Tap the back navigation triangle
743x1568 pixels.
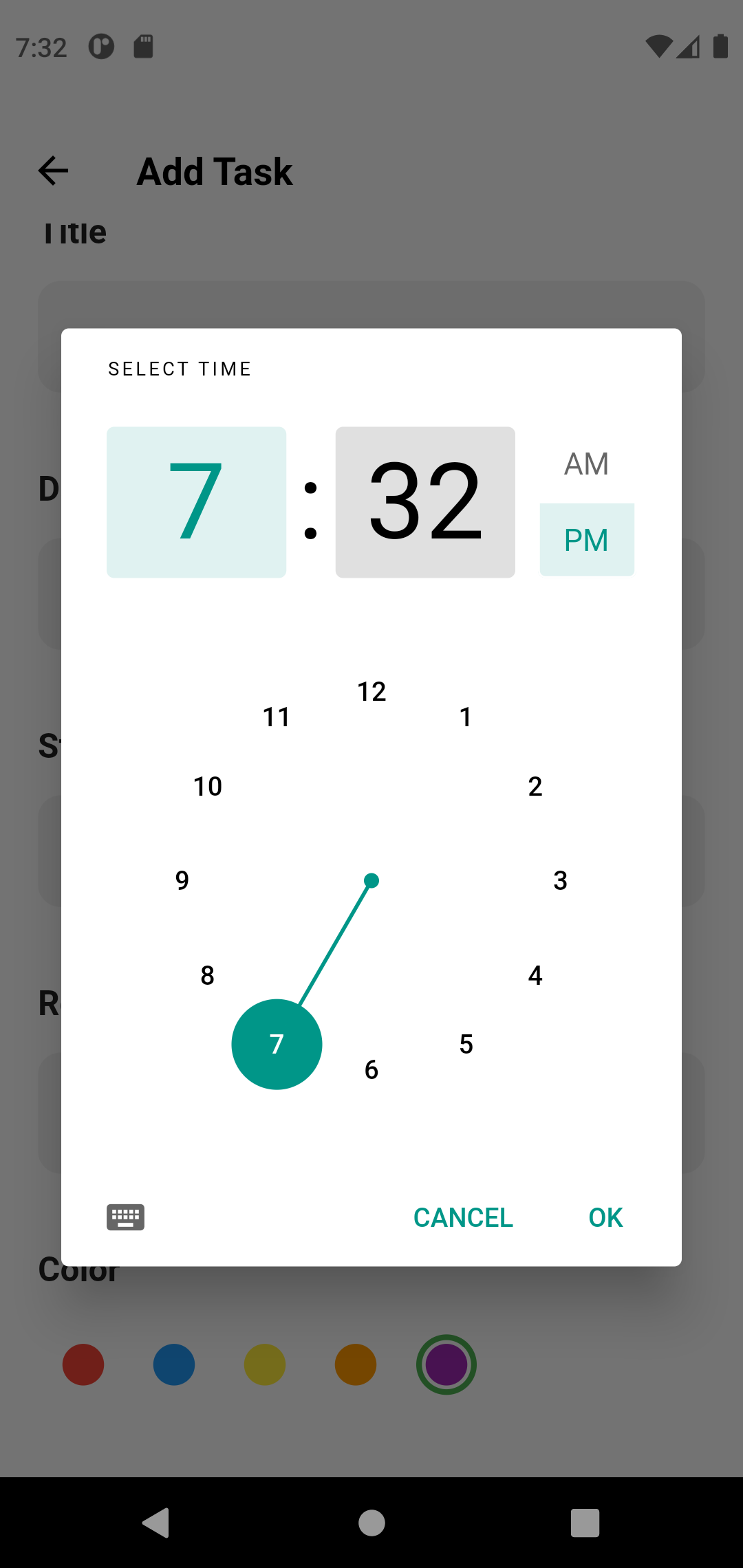158,1521
